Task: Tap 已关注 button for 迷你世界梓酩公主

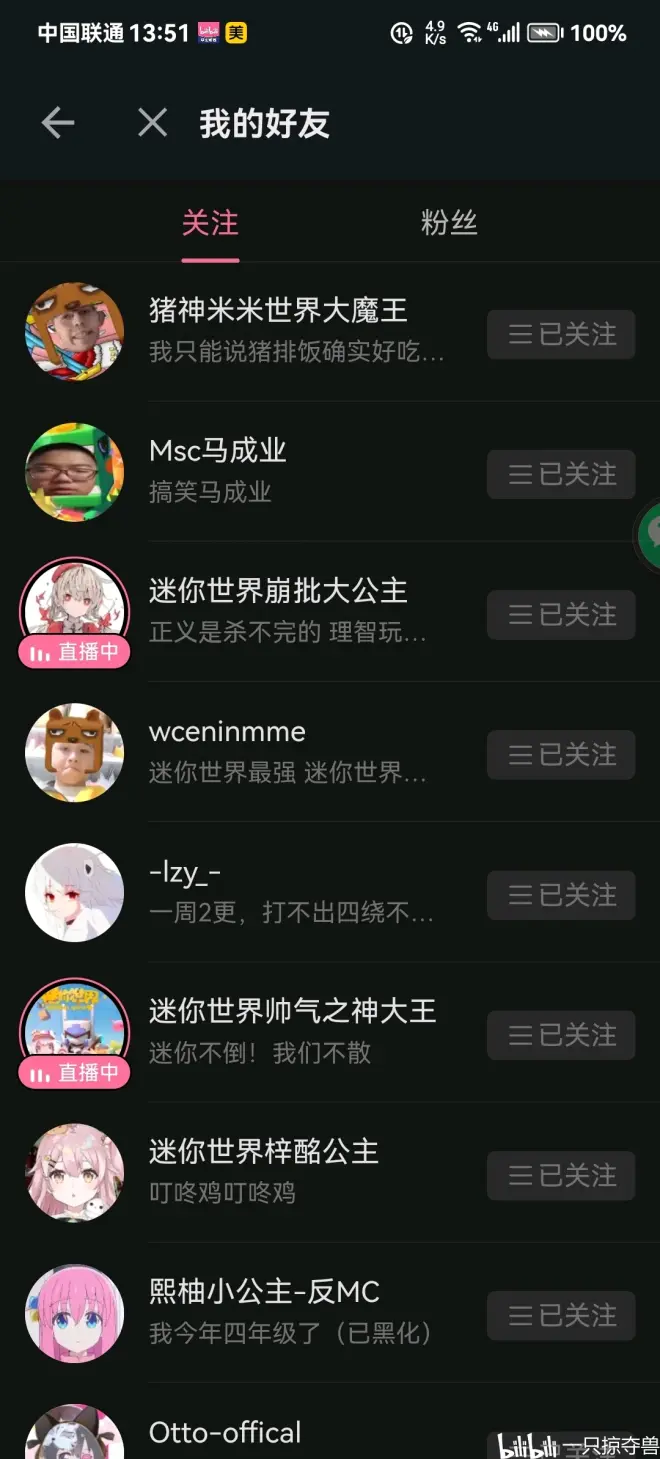Action: coord(561,1174)
